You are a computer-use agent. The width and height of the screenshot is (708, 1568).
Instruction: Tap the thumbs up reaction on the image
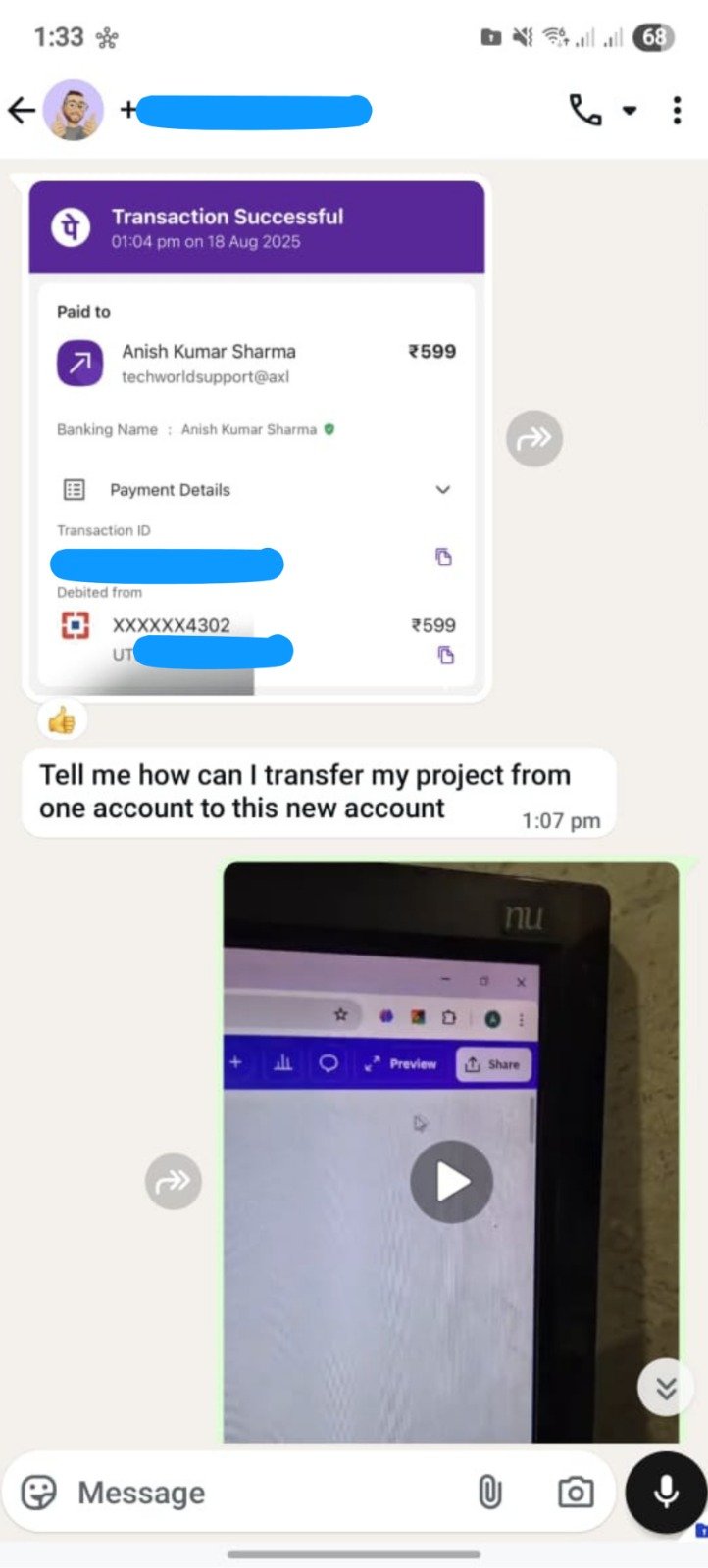pos(62,721)
